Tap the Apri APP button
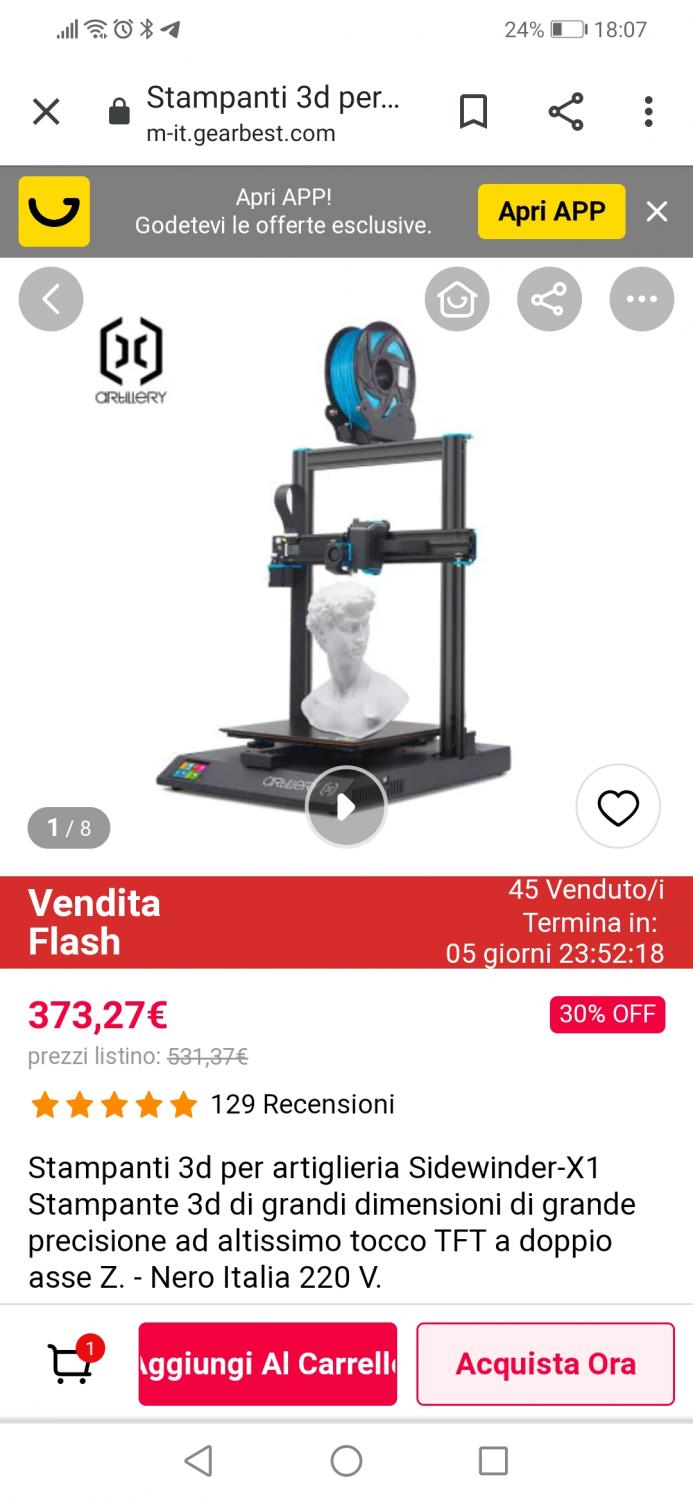This screenshot has height=1500, width=693. click(x=551, y=211)
